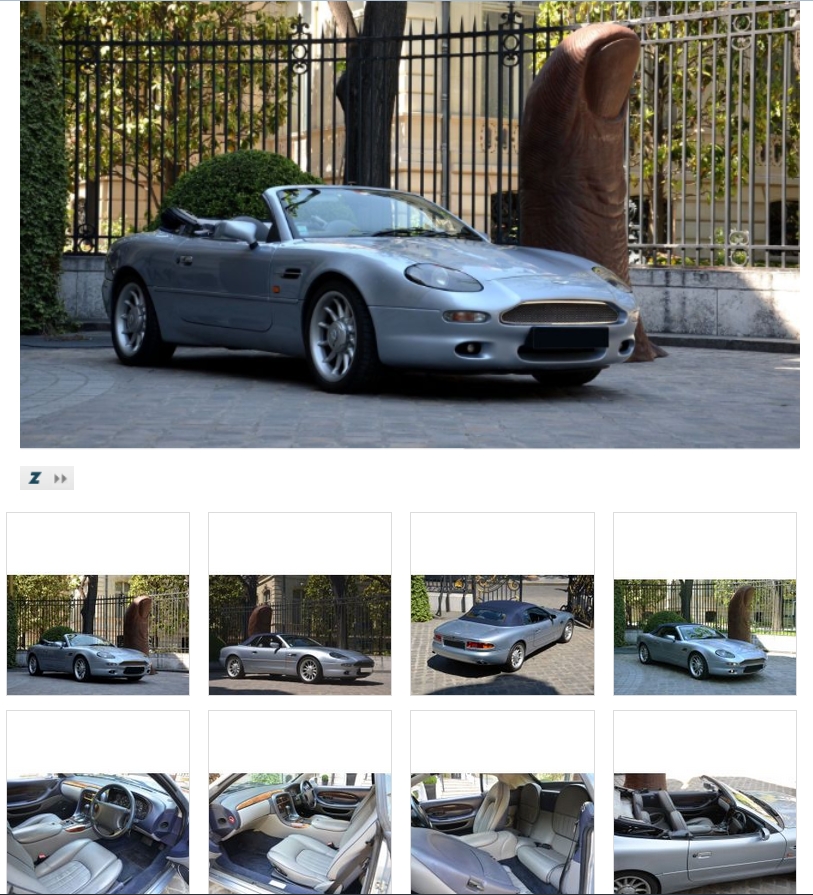Open the main Aston Martin photo
This screenshot has height=895, width=813.
point(409,224)
